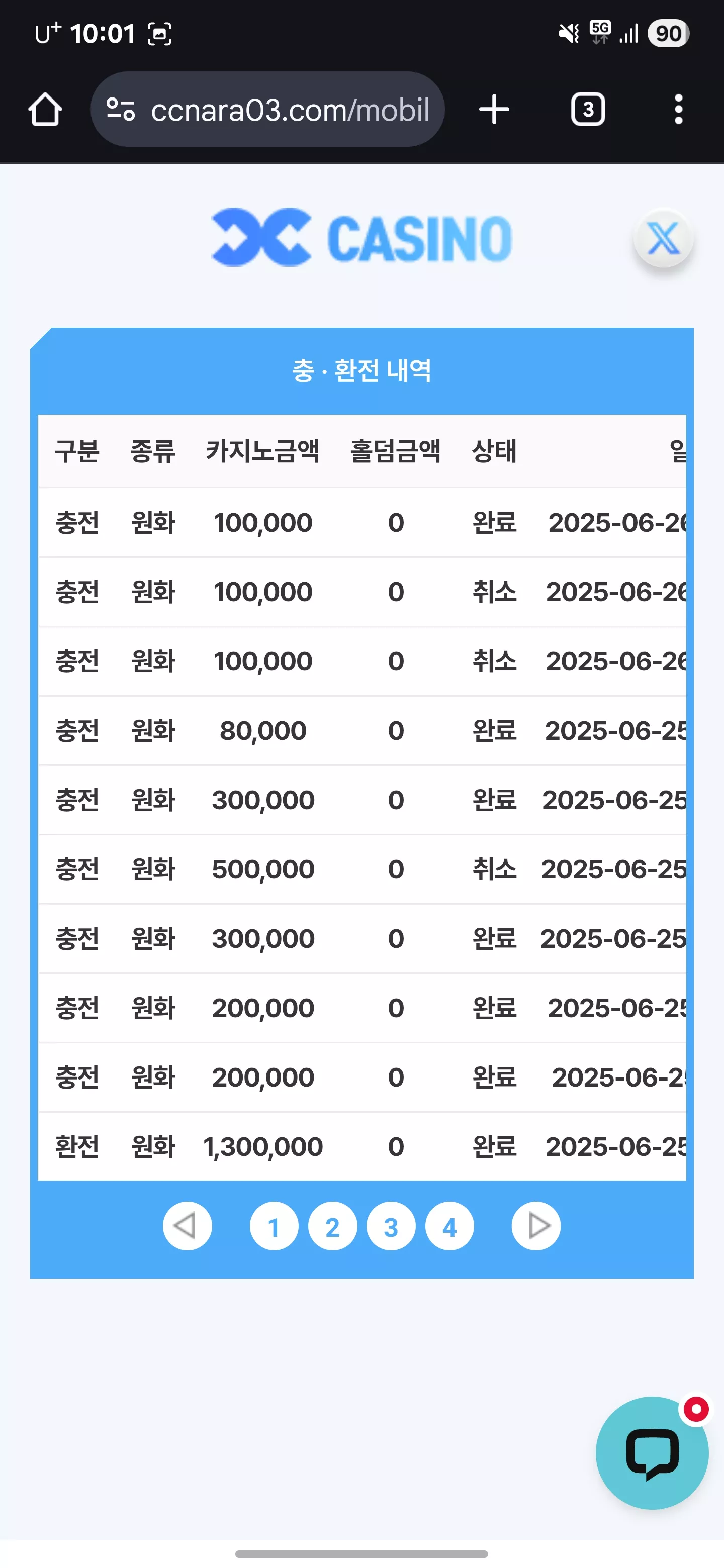Tap the ccnara03.com address bar
The height and width of the screenshot is (1568, 724).
(x=267, y=110)
